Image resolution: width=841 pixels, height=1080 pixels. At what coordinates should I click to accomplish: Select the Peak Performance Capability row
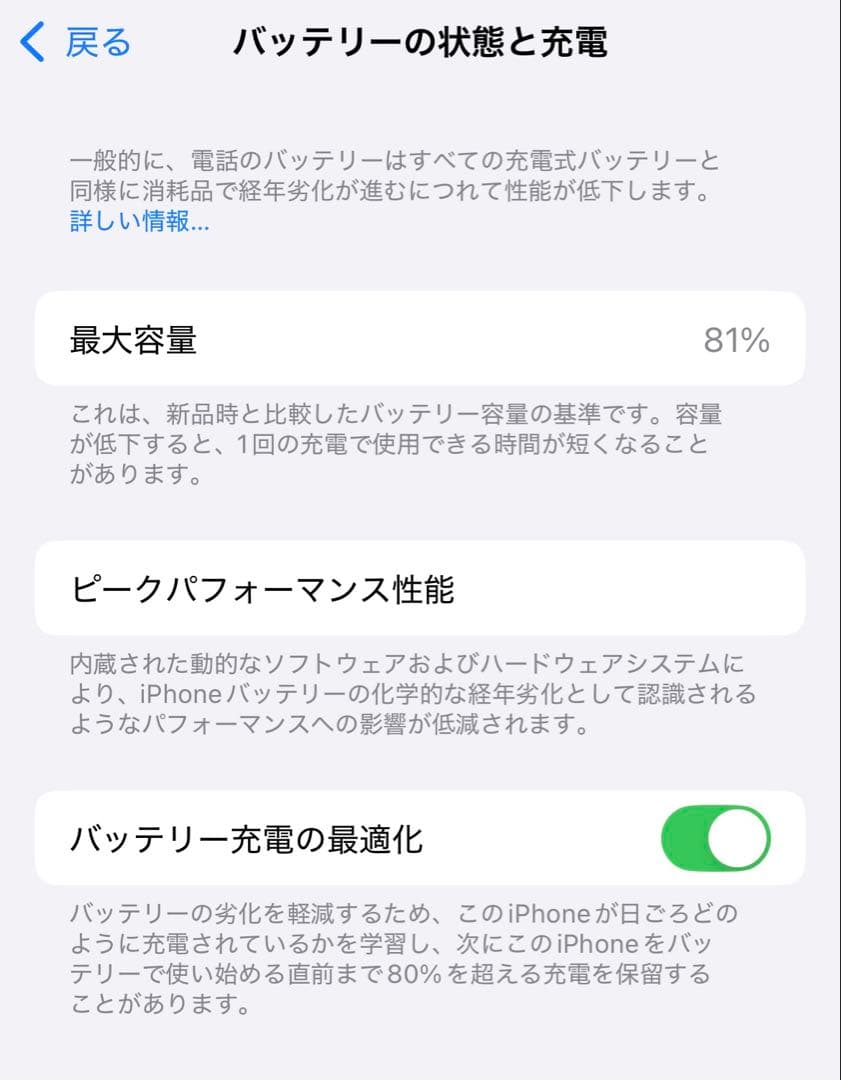click(x=420, y=588)
